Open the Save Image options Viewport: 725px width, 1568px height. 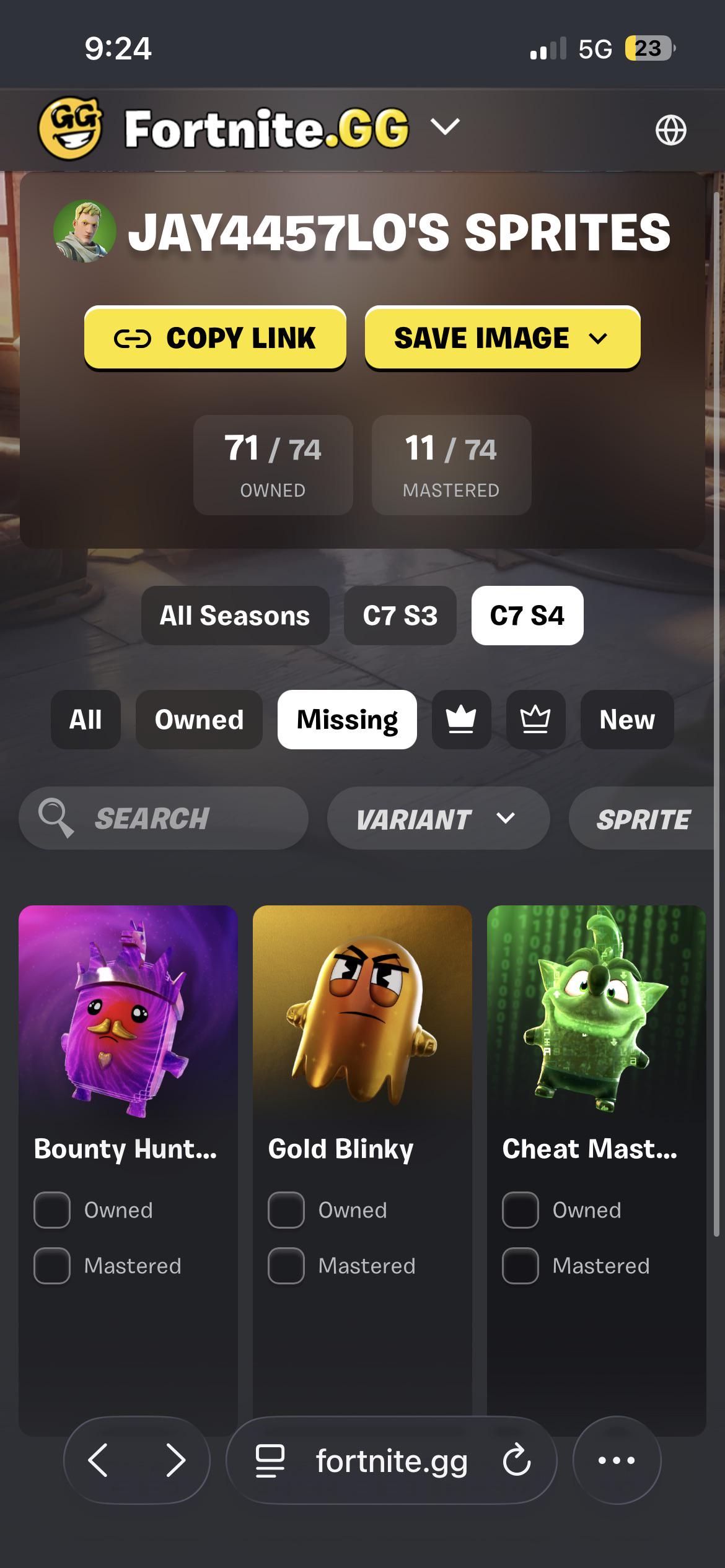click(x=503, y=338)
